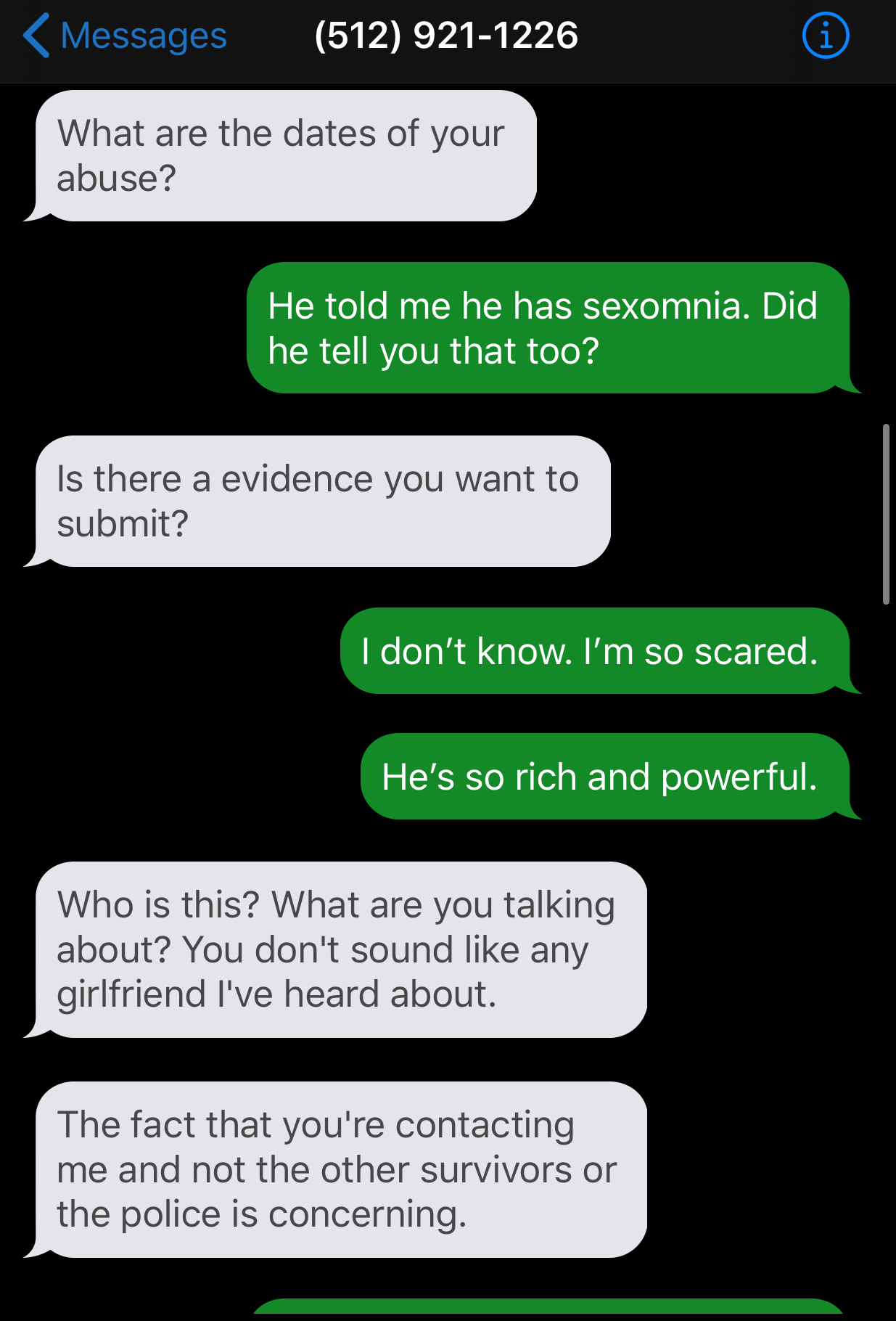Open the (512) 921-1226 contact header
Image resolution: width=896 pixels, height=1321 pixels.
(x=446, y=36)
